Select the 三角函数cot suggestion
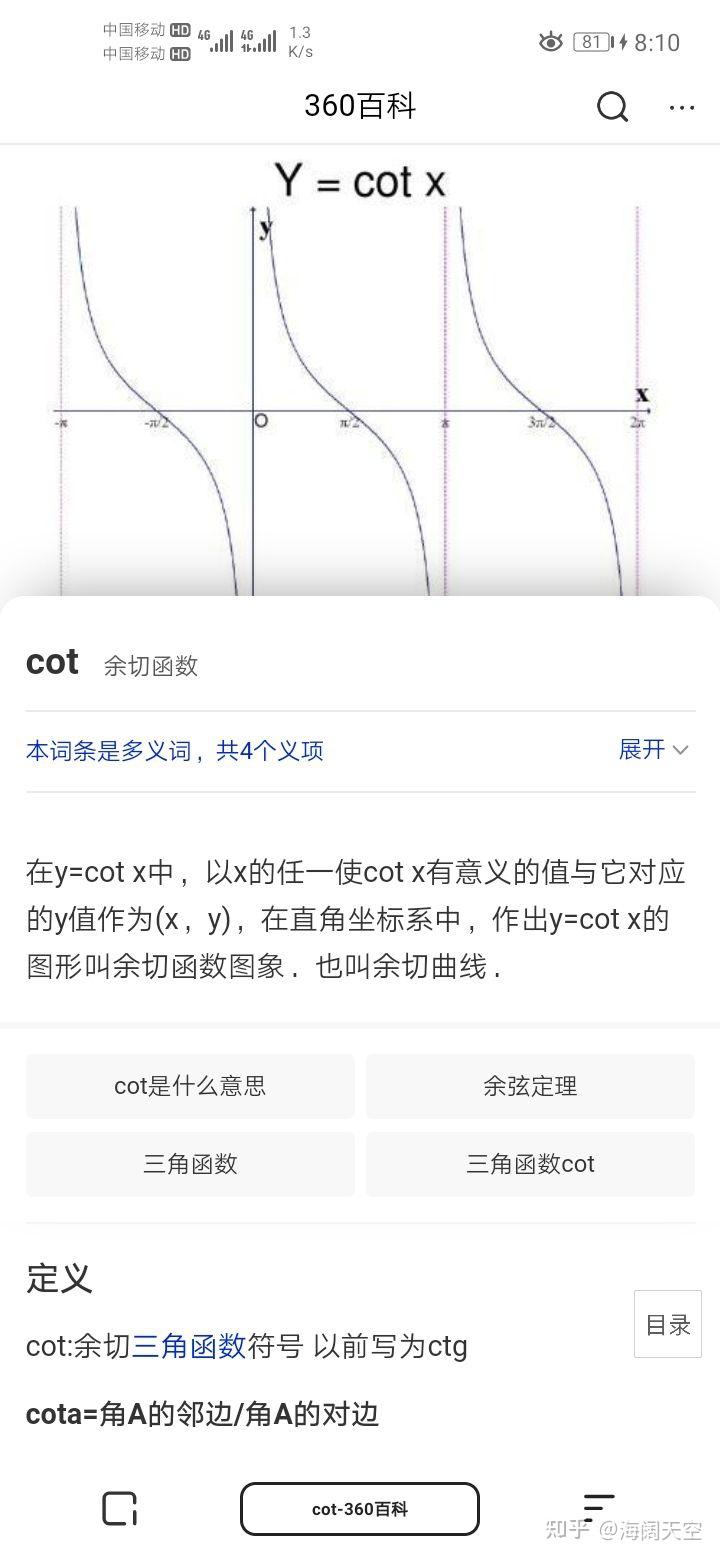Image resolution: width=720 pixels, height=1560 pixels. pyautogui.click(x=530, y=1163)
